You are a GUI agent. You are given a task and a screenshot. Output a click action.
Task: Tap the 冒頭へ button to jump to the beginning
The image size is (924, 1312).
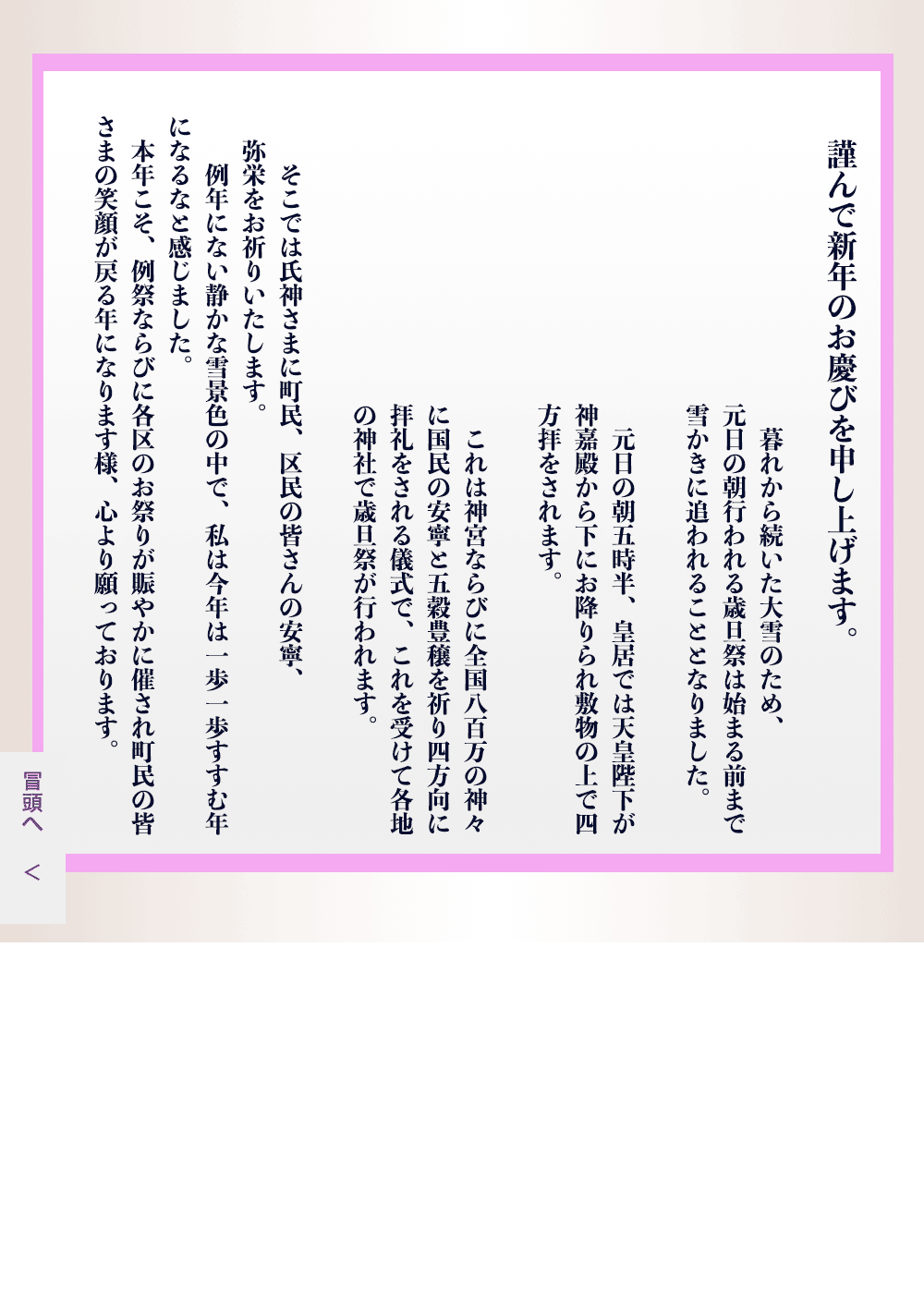pyautogui.click(x=32, y=800)
